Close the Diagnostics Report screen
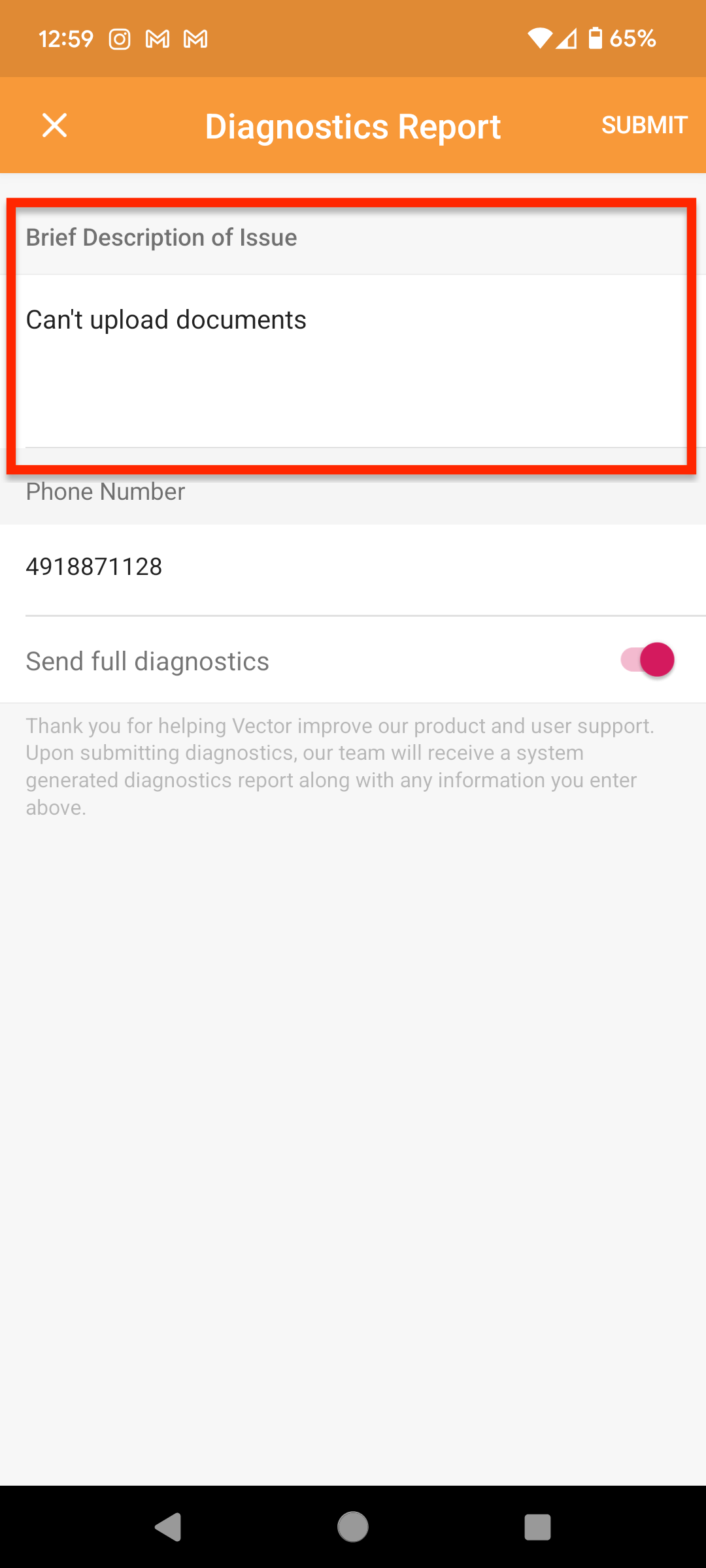Screen dimensions: 706x1568 coord(54,125)
